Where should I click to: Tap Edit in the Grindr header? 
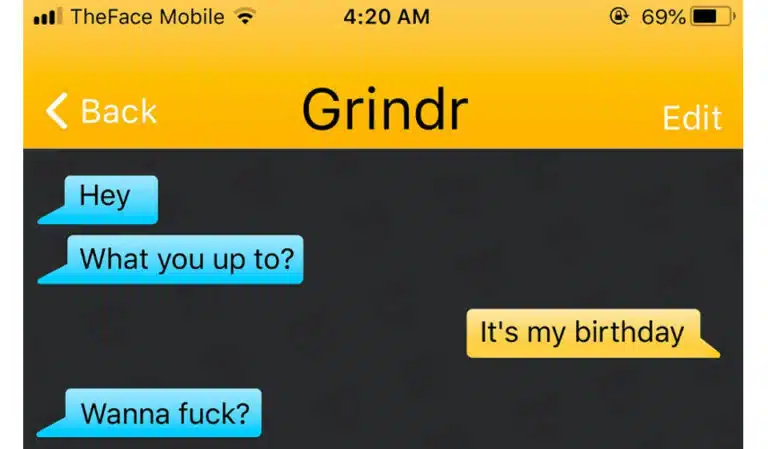point(691,117)
